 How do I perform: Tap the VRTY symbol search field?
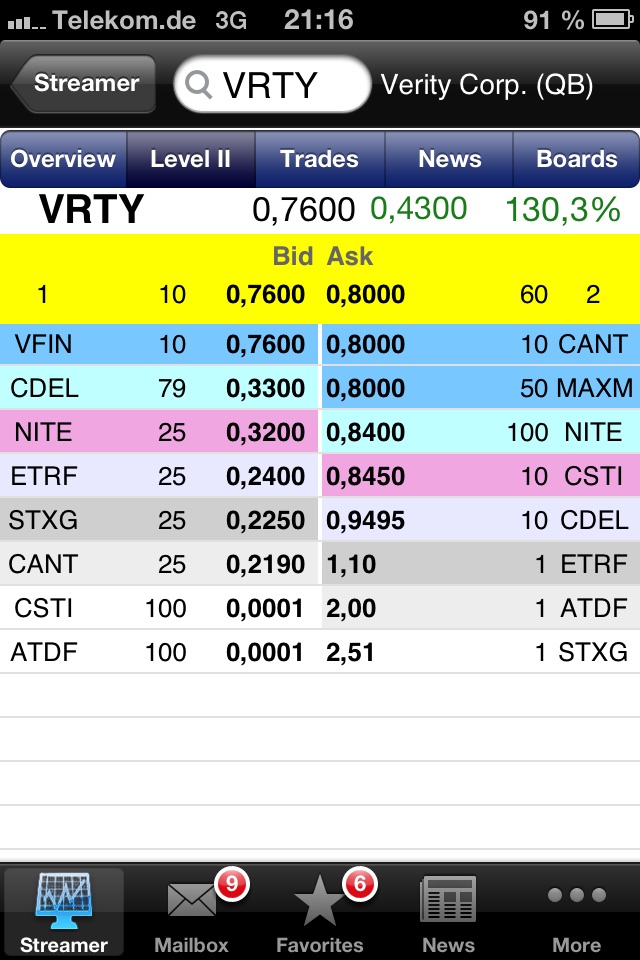(272, 84)
